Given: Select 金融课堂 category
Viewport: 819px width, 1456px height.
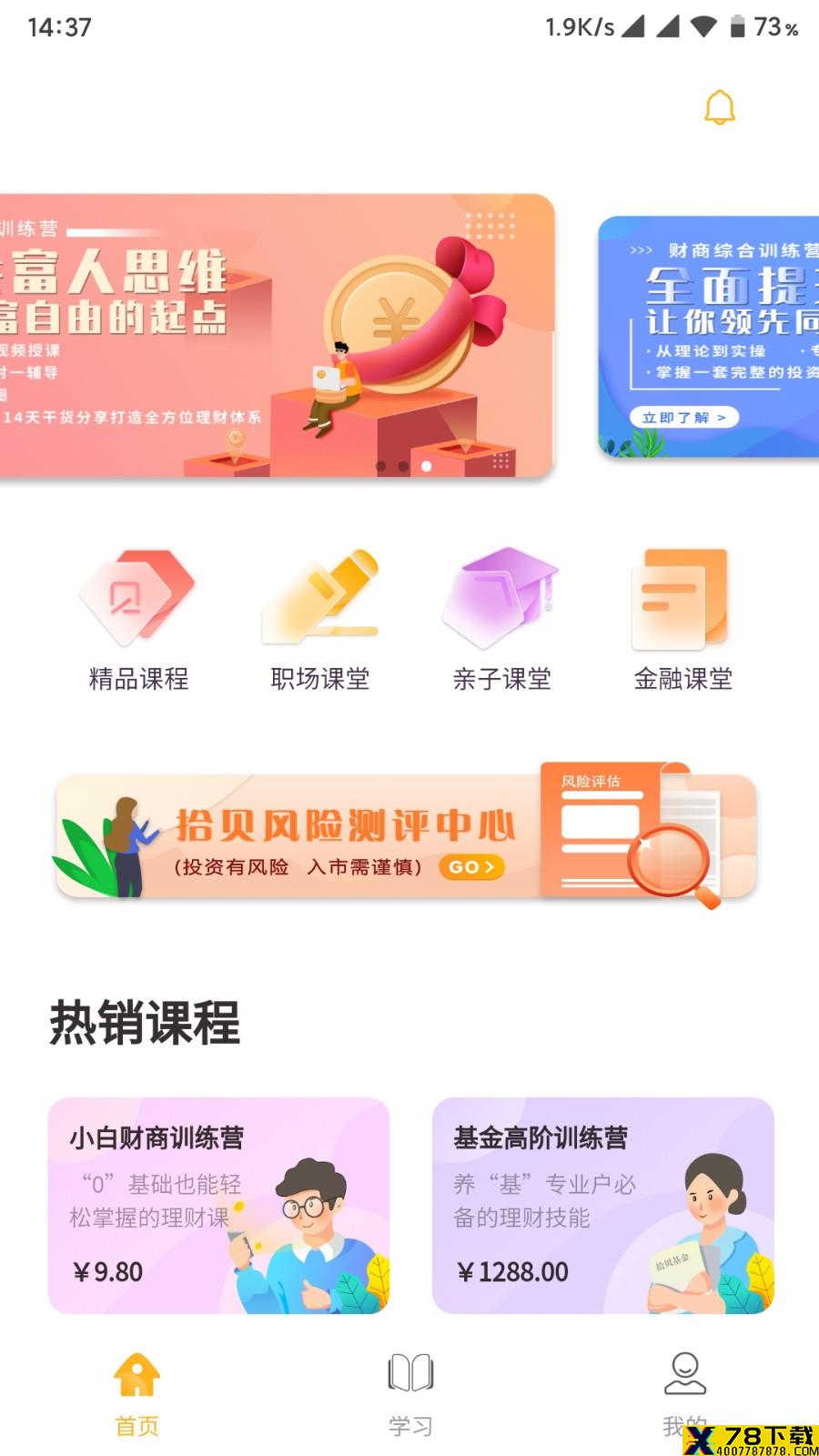Looking at the screenshot, I should 683,620.
